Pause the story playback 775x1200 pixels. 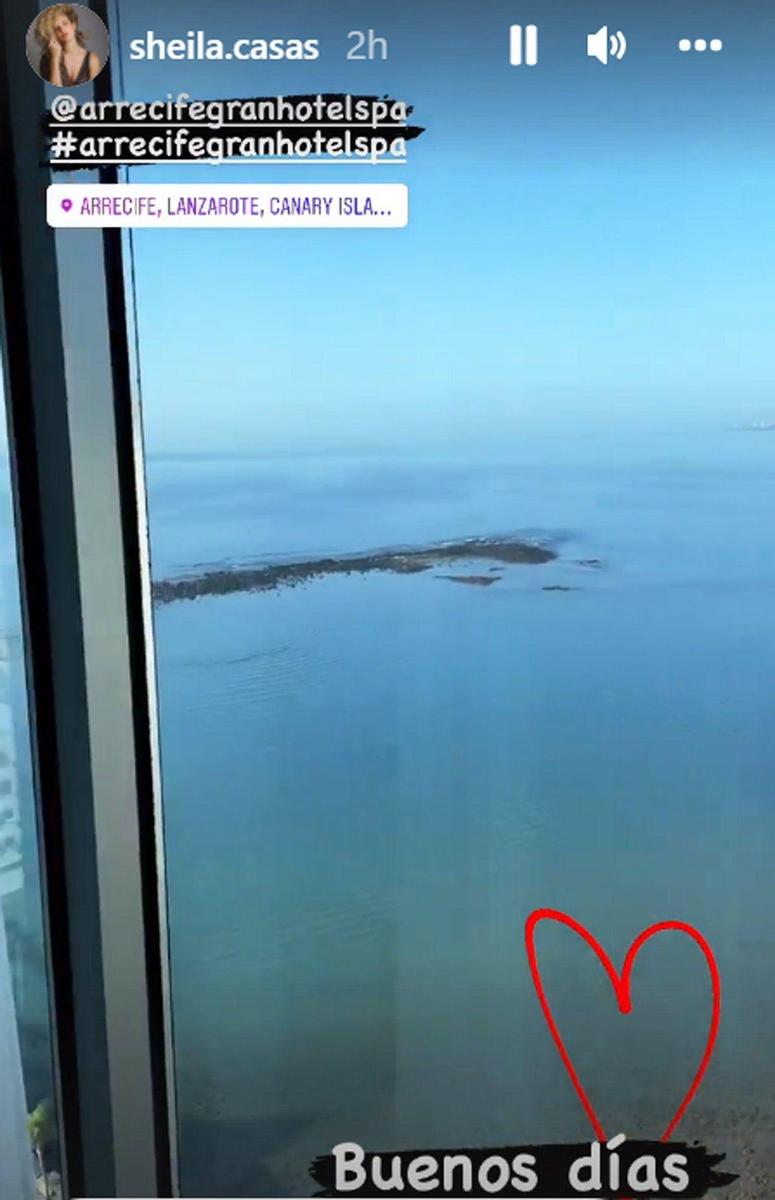click(523, 46)
